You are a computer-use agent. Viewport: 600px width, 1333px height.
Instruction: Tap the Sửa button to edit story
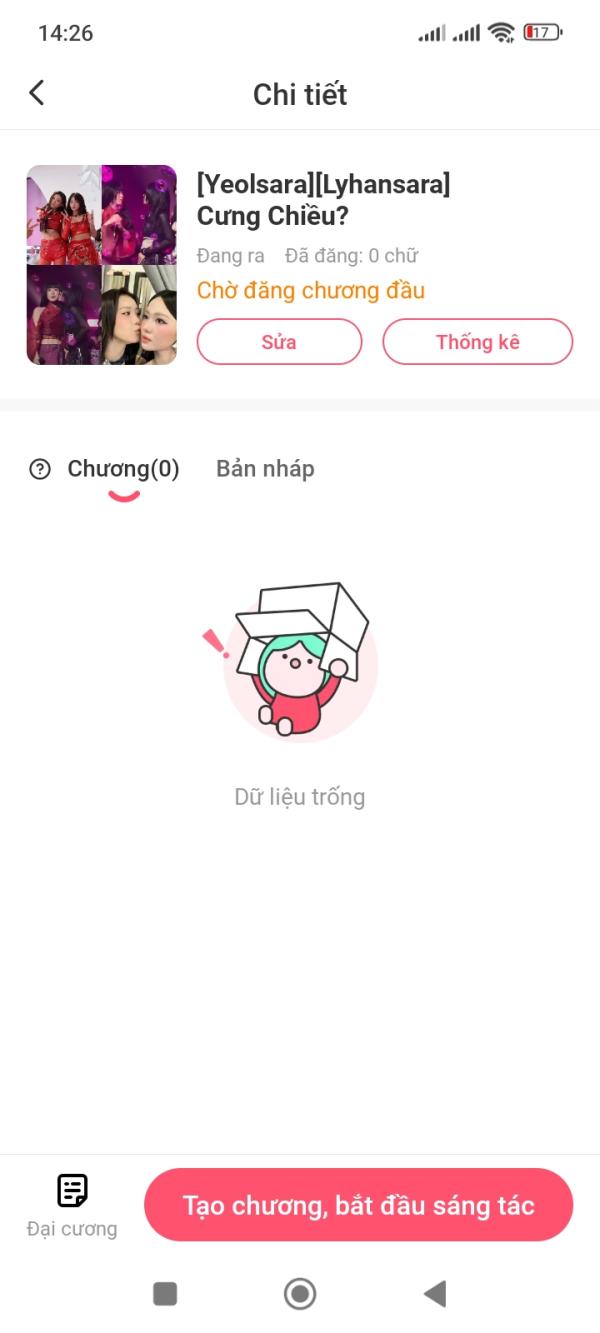pyautogui.click(x=279, y=342)
